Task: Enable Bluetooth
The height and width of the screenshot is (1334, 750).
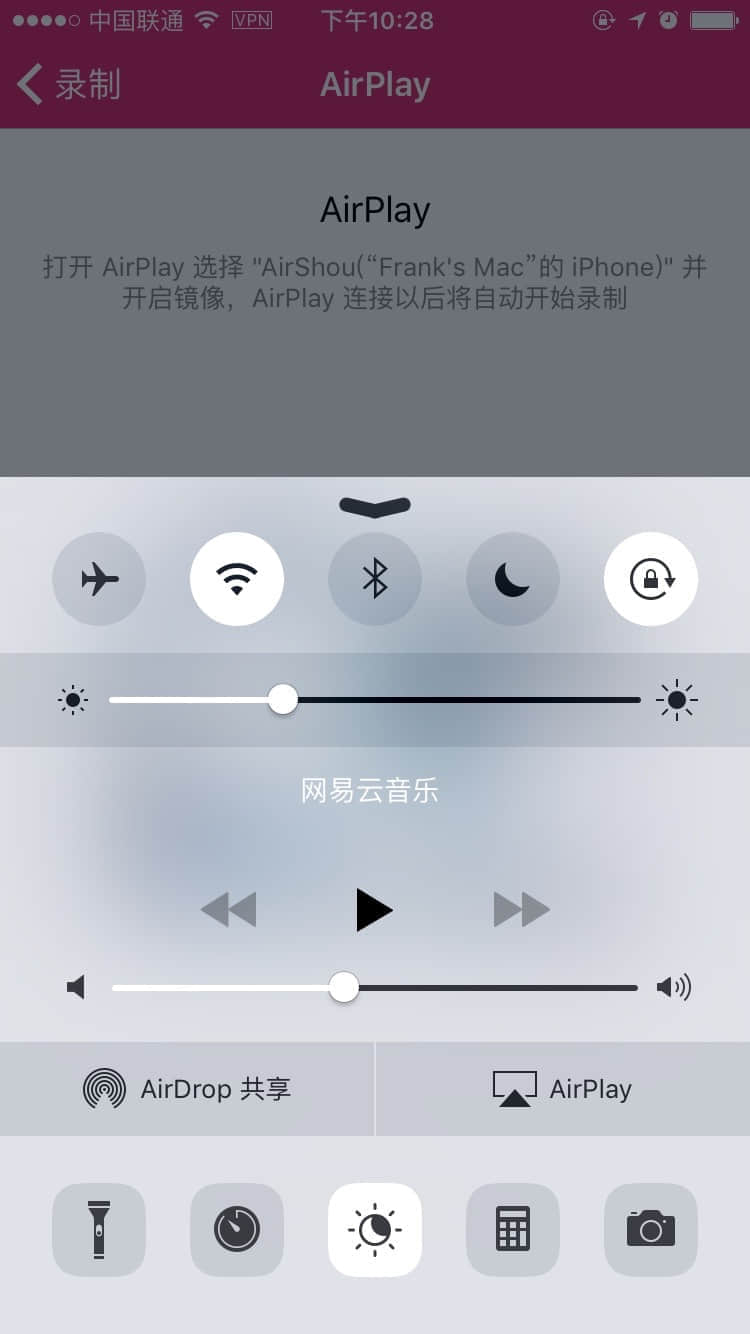Action: 375,579
